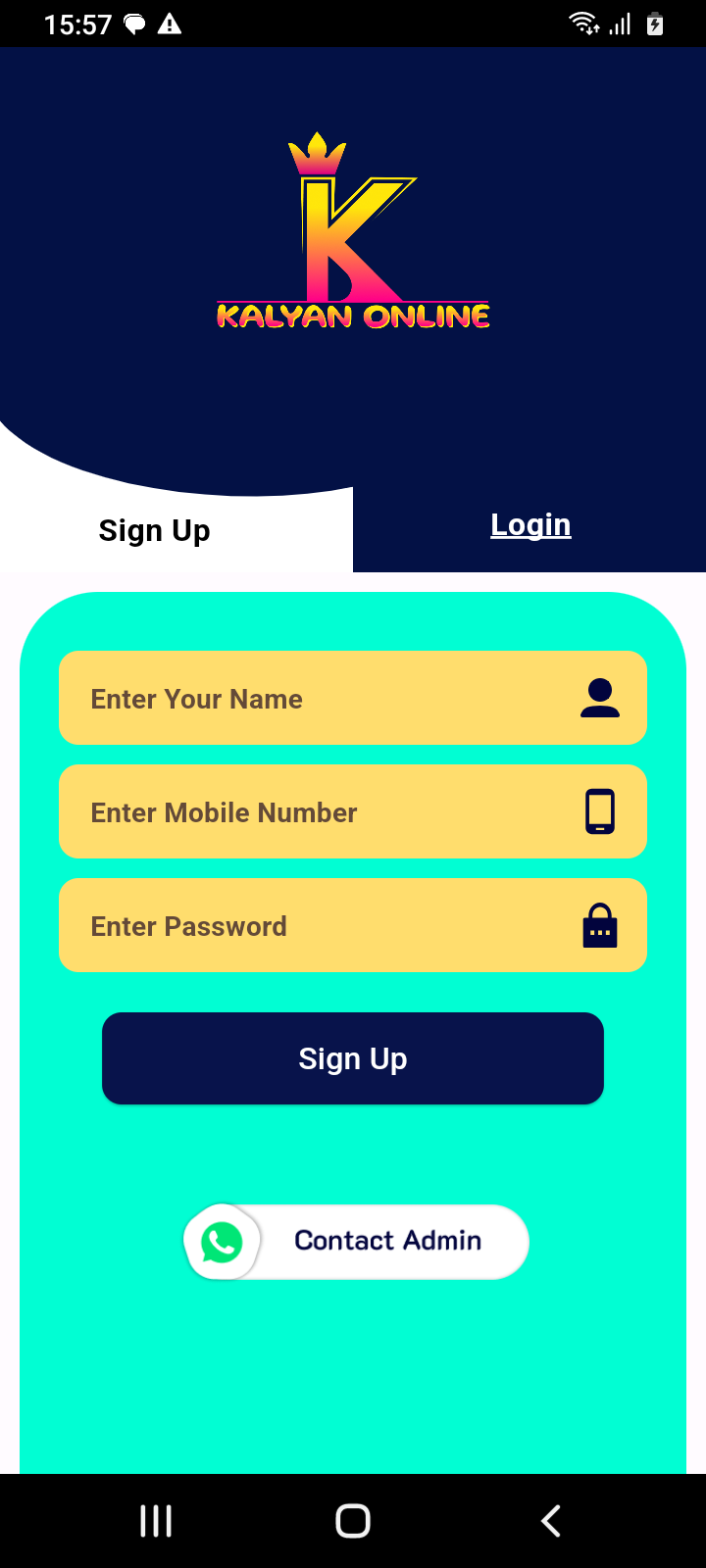706x1568 pixels.
Task: Select the Sign Up tab
Action: (x=154, y=530)
